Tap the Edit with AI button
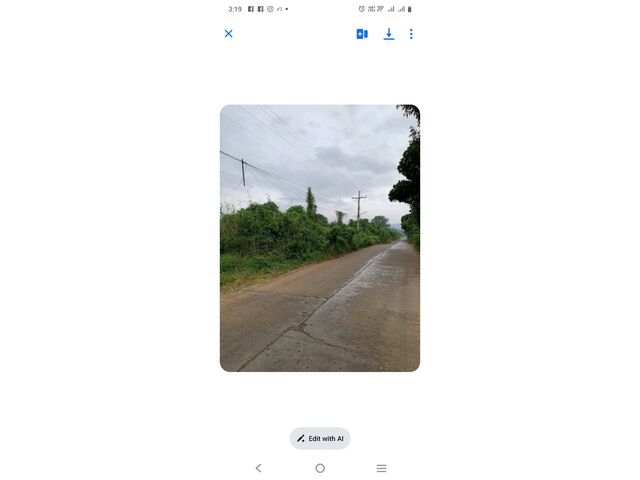640x480 pixels. [320, 438]
